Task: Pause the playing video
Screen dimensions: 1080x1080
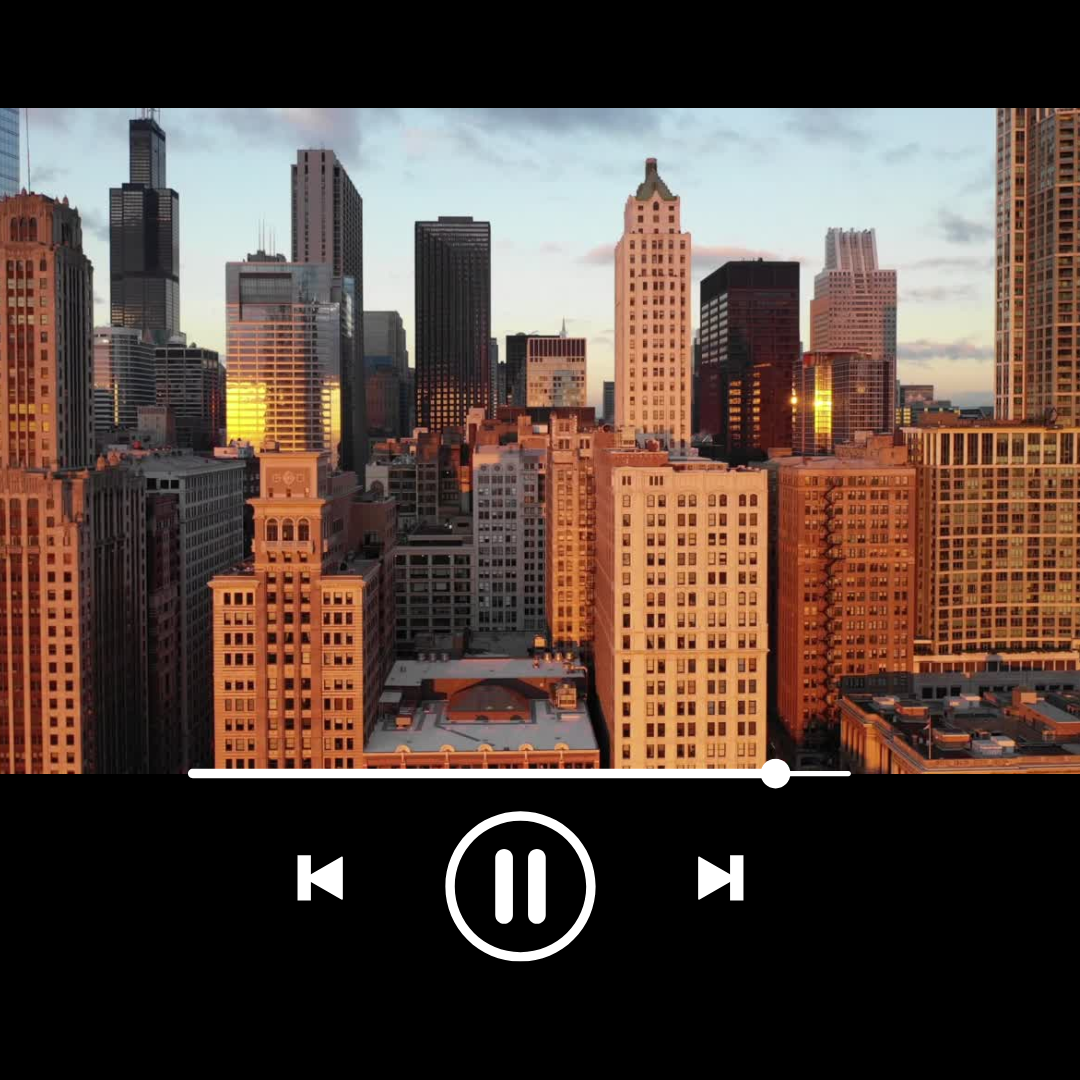Action: [x=520, y=886]
